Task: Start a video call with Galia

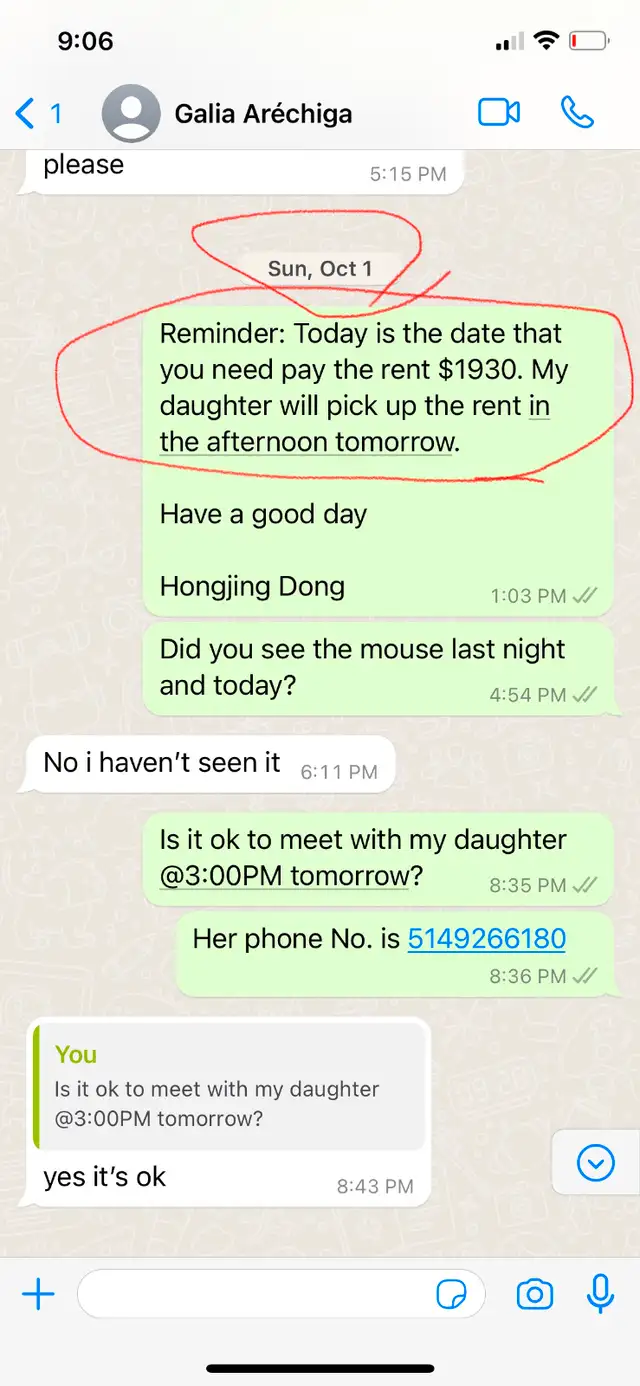Action: tap(499, 112)
